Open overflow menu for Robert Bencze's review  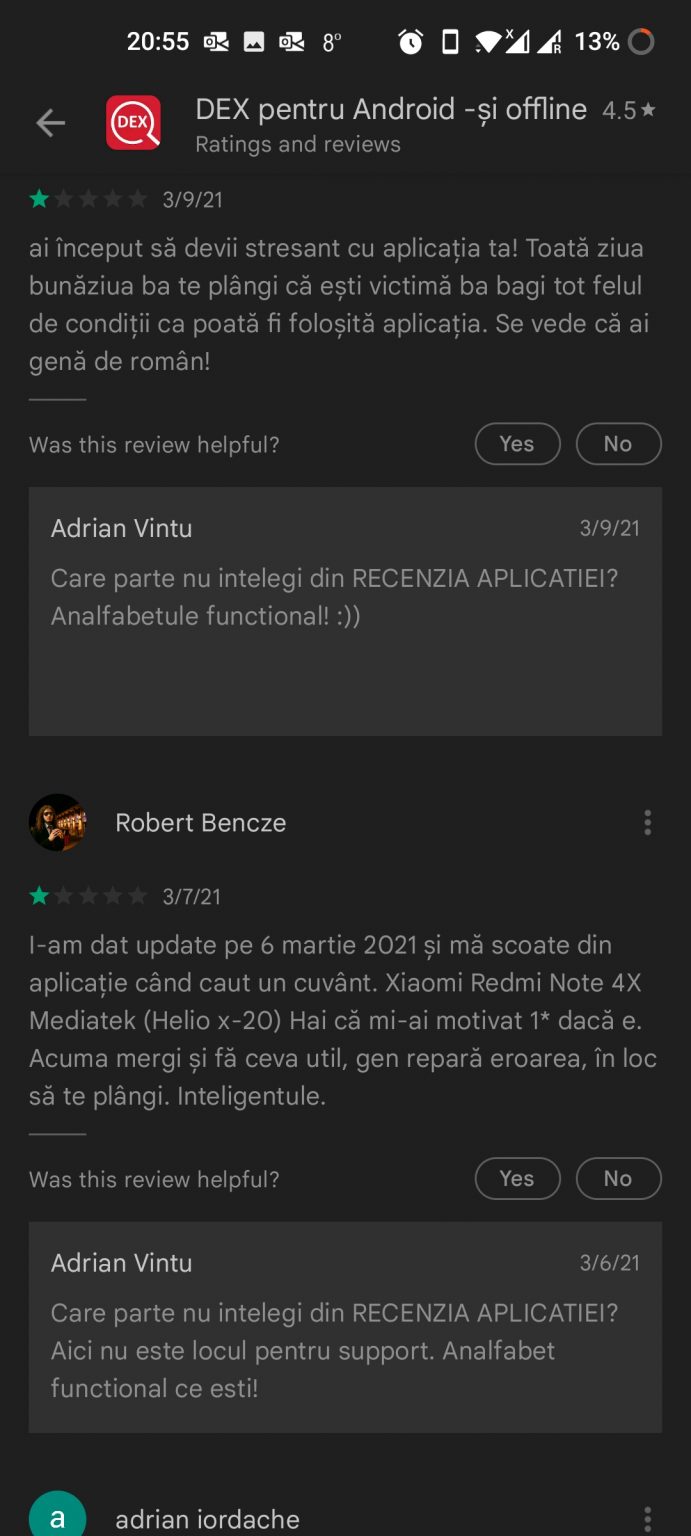[648, 823]
